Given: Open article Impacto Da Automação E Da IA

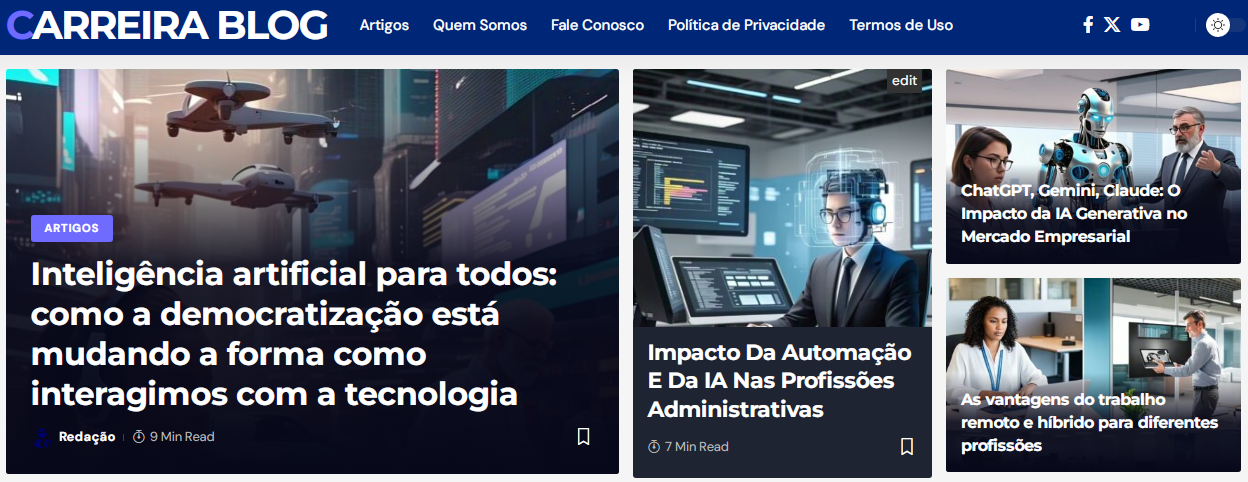Looking at the screenshot, I should click(779, 381).
